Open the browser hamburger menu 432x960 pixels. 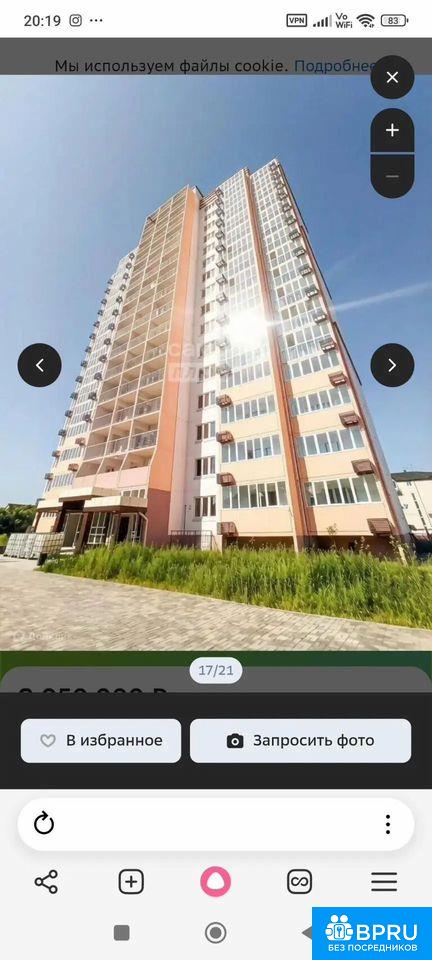coord(384,882)
